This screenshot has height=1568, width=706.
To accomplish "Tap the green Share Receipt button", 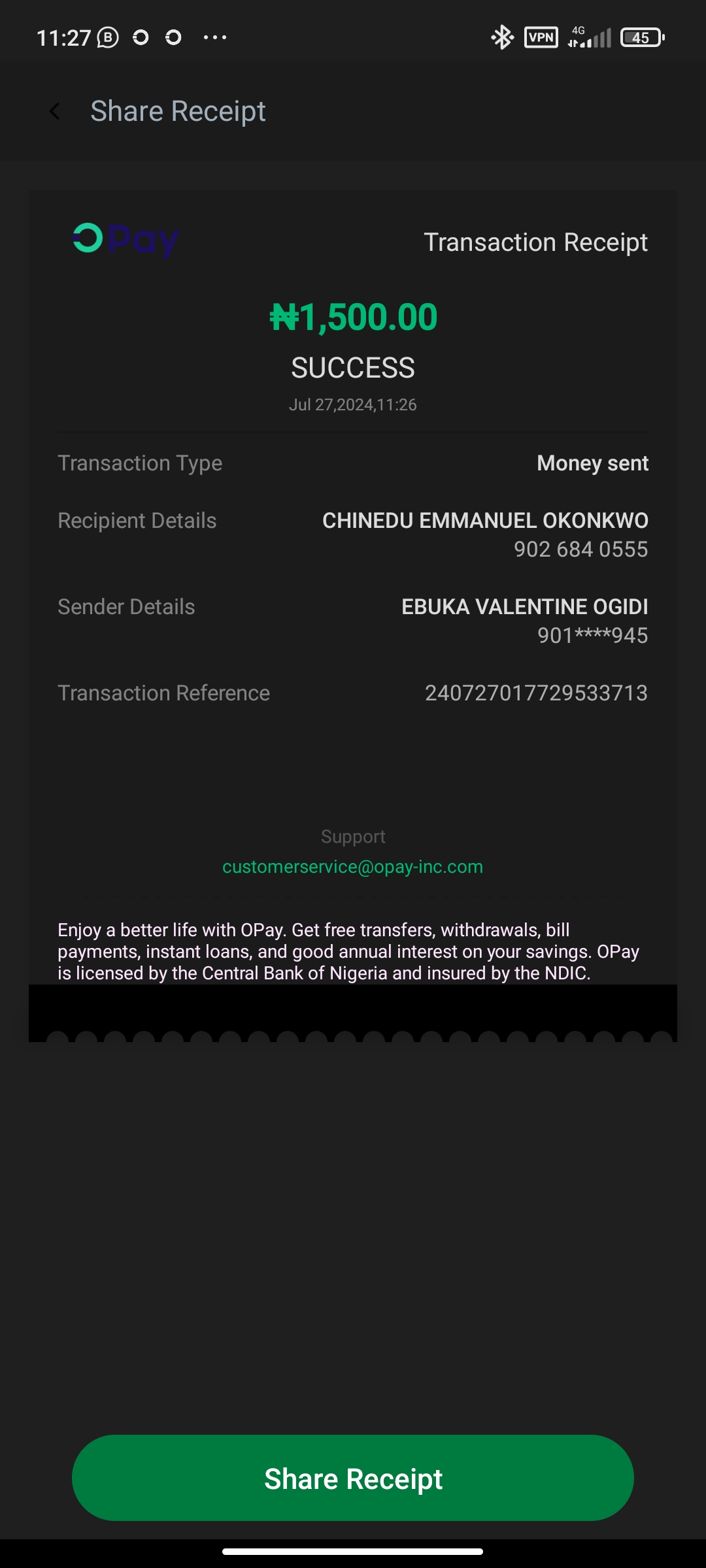I will 353,1478.
